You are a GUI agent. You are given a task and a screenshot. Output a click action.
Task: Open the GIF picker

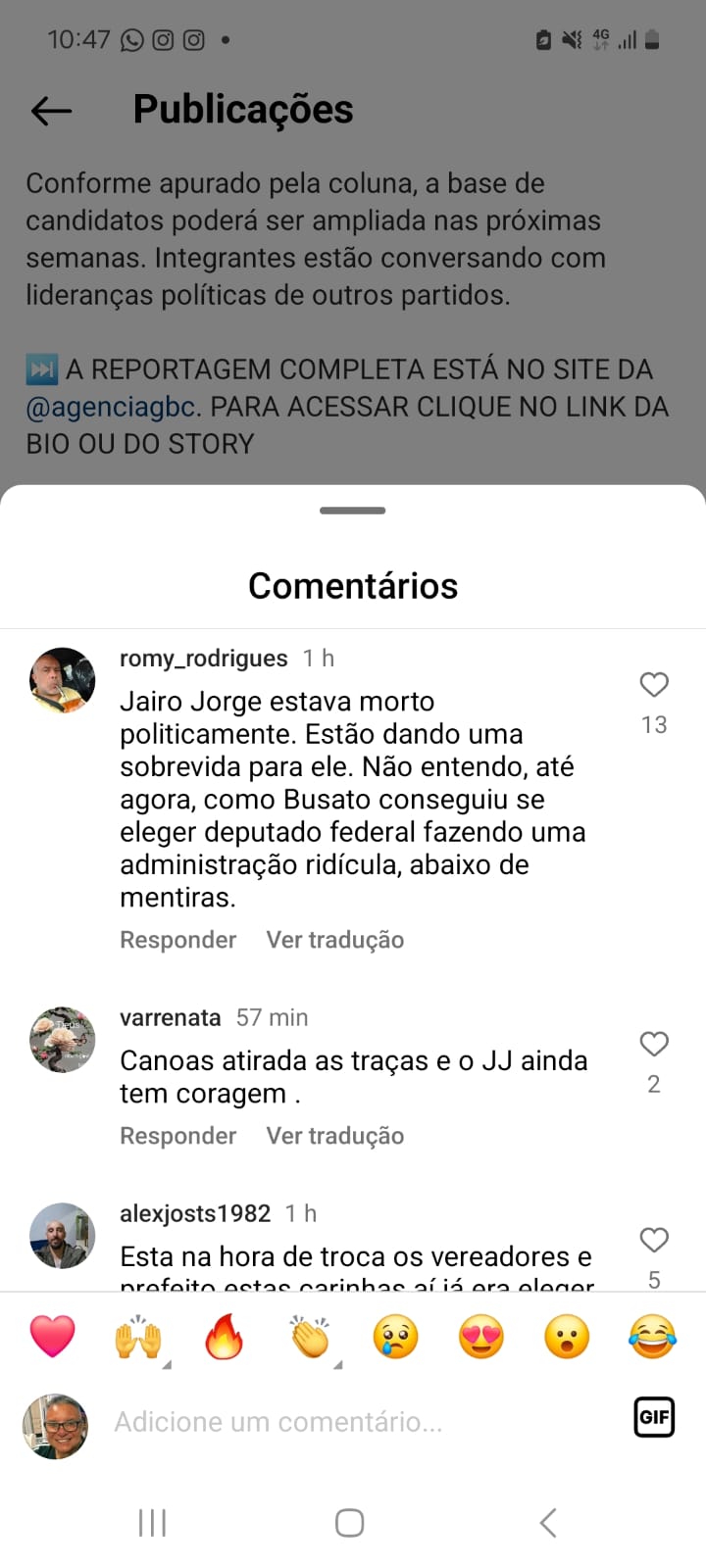(654, 1417)
